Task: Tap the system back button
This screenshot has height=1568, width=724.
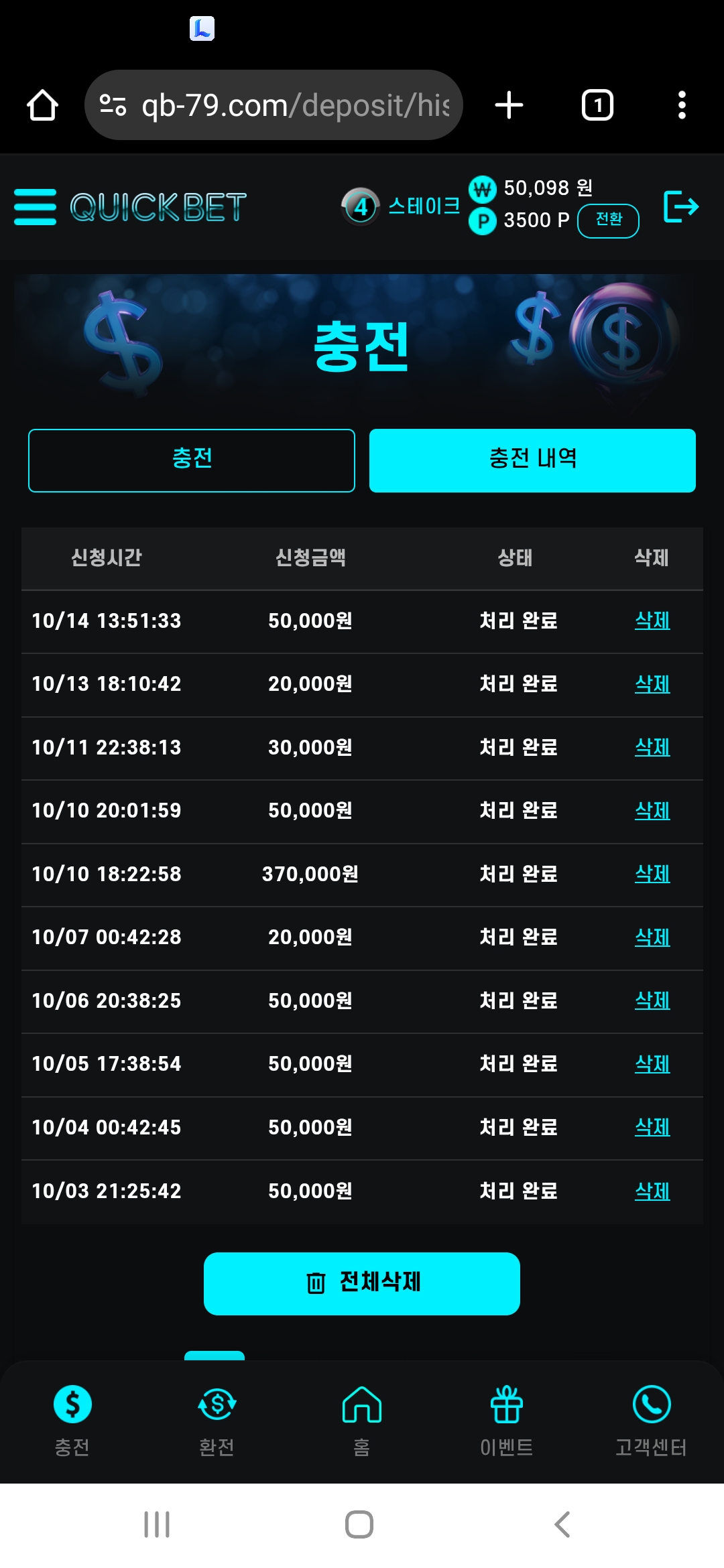Action: coord(562,1524)
